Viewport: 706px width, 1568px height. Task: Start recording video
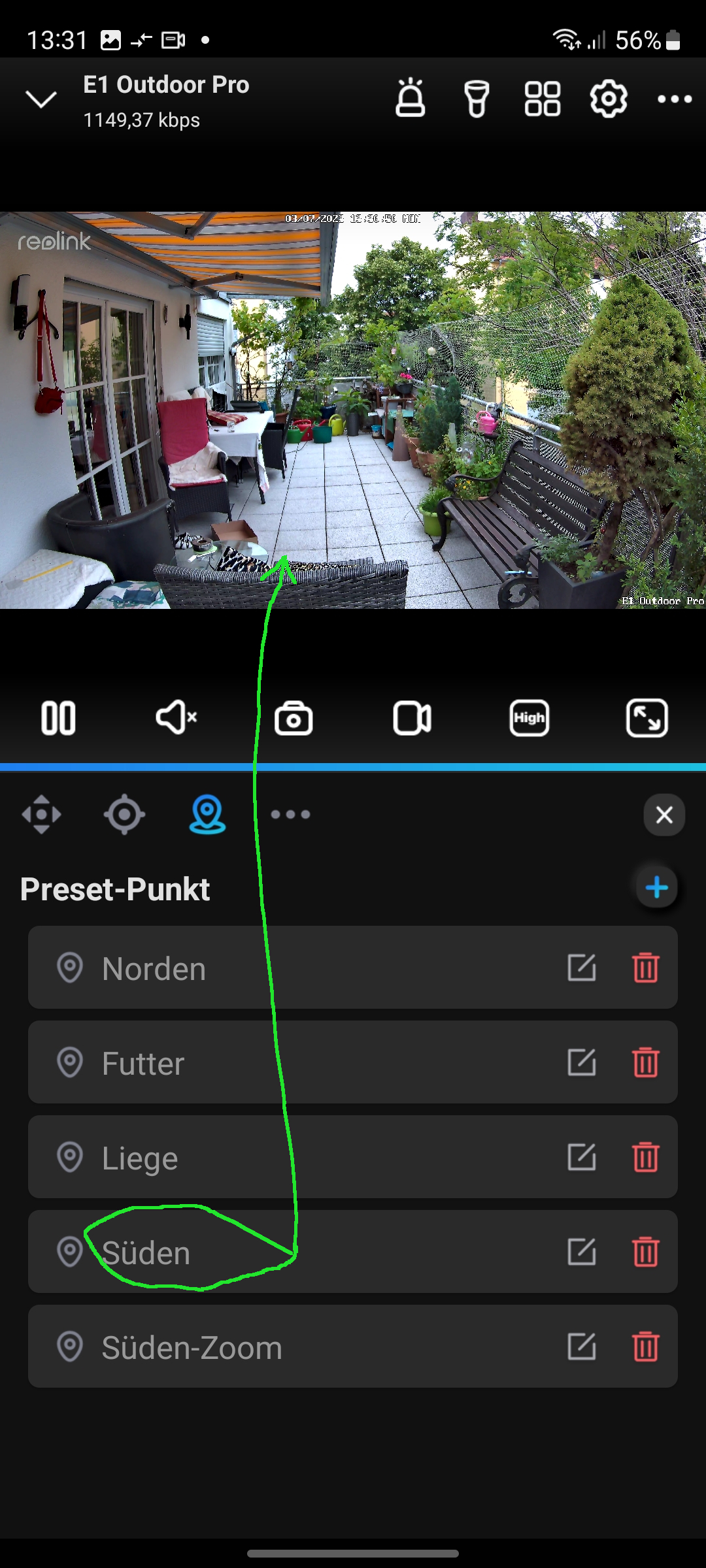(x=412, y=719)
